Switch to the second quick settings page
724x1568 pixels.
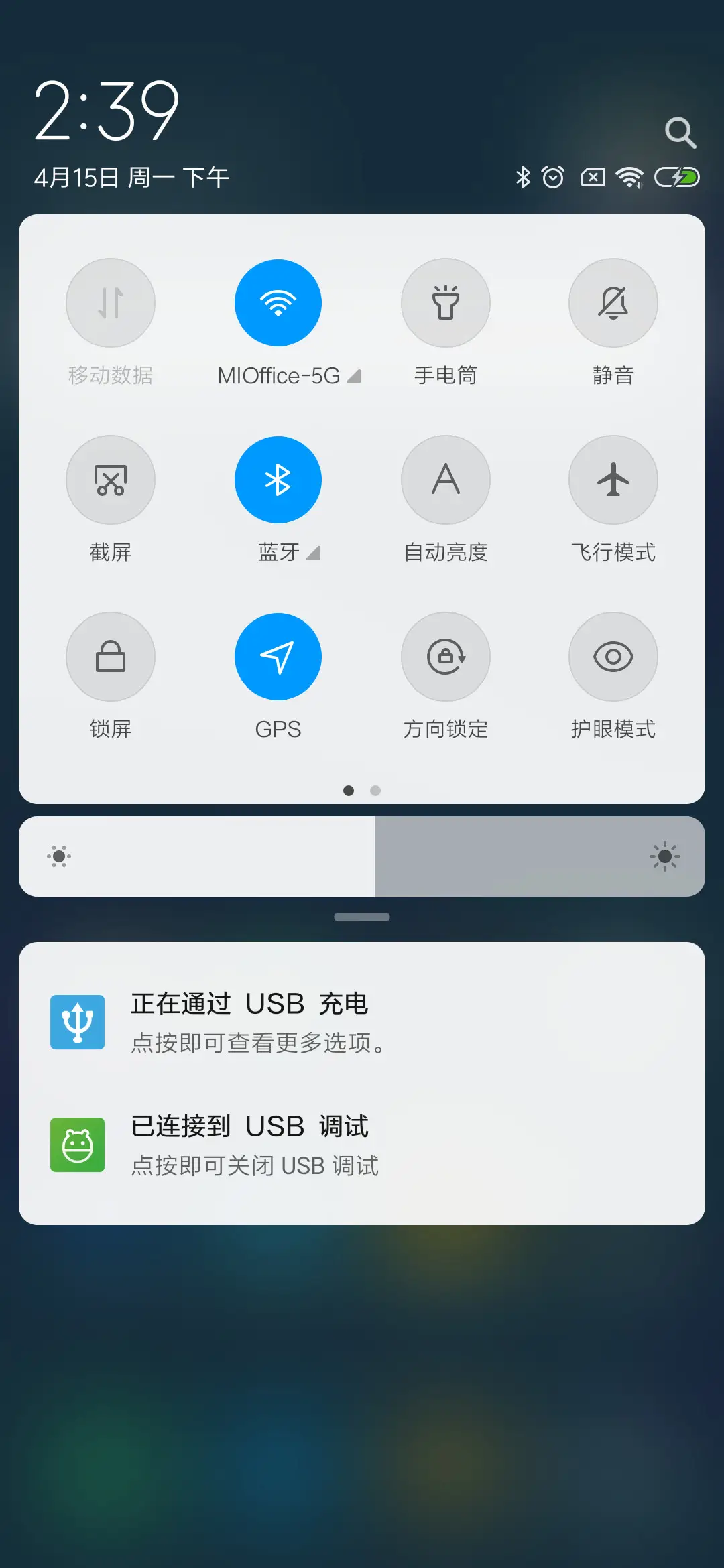point(375,791)
